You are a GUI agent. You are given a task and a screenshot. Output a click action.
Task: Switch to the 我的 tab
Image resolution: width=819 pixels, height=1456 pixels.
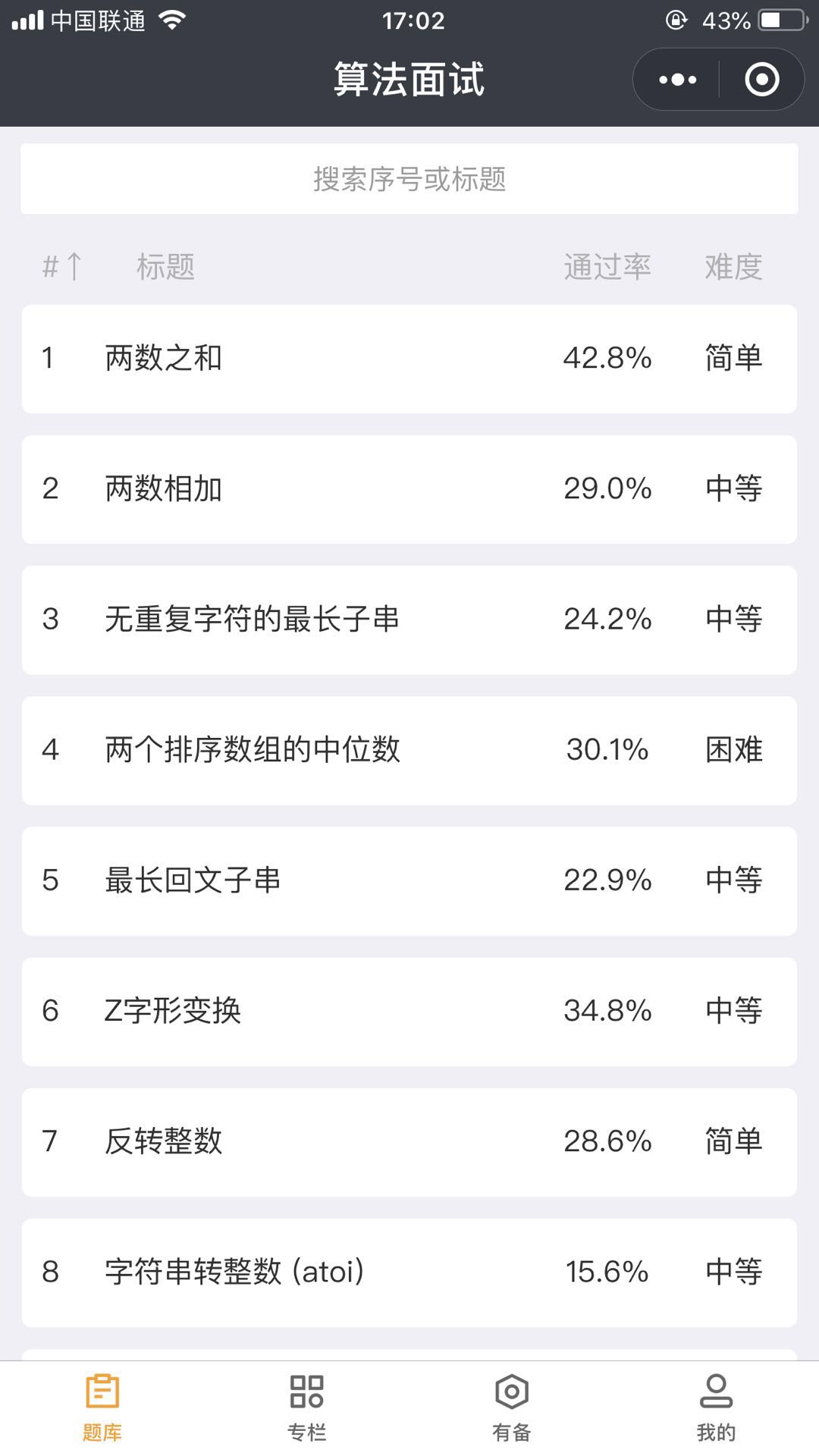717,1408
